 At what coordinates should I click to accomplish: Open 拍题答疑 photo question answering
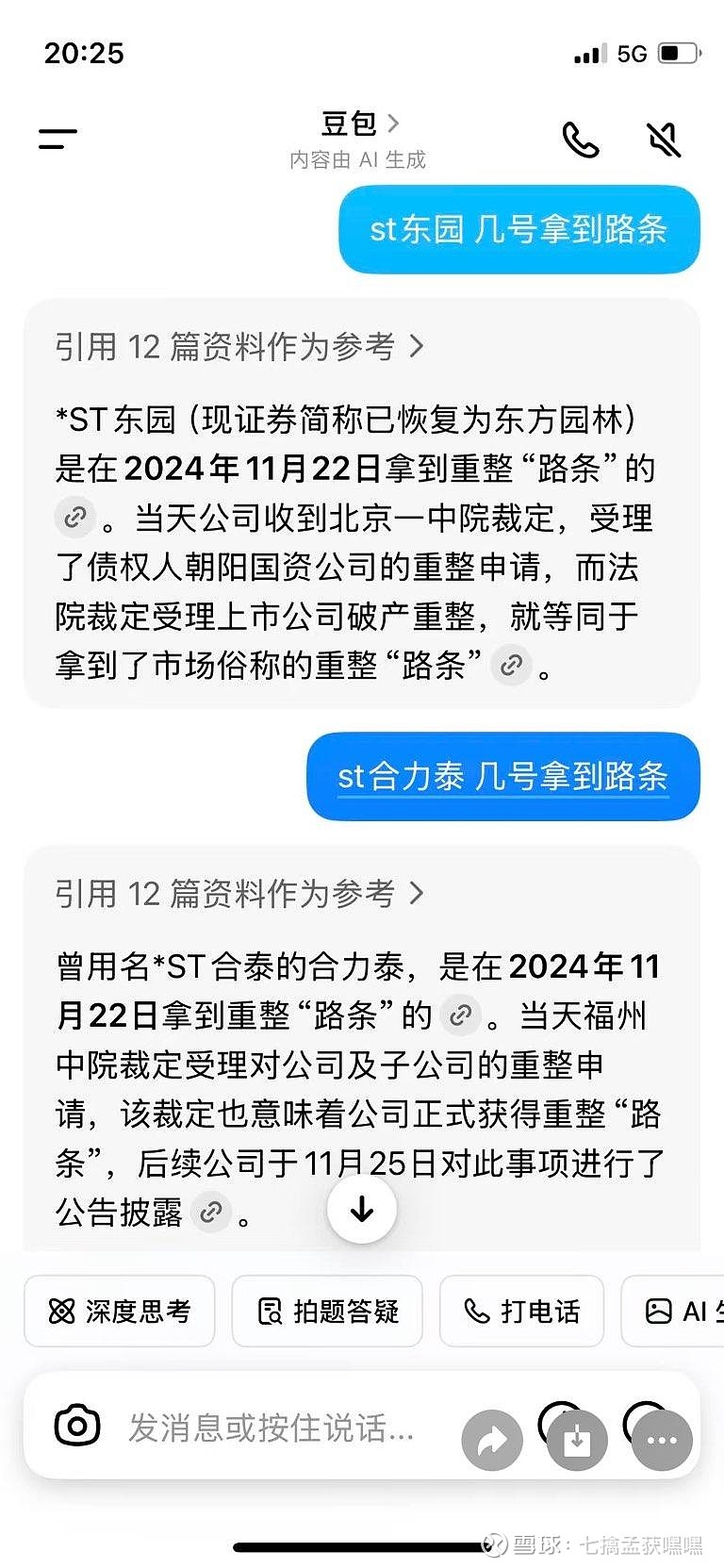(326, 1312)
